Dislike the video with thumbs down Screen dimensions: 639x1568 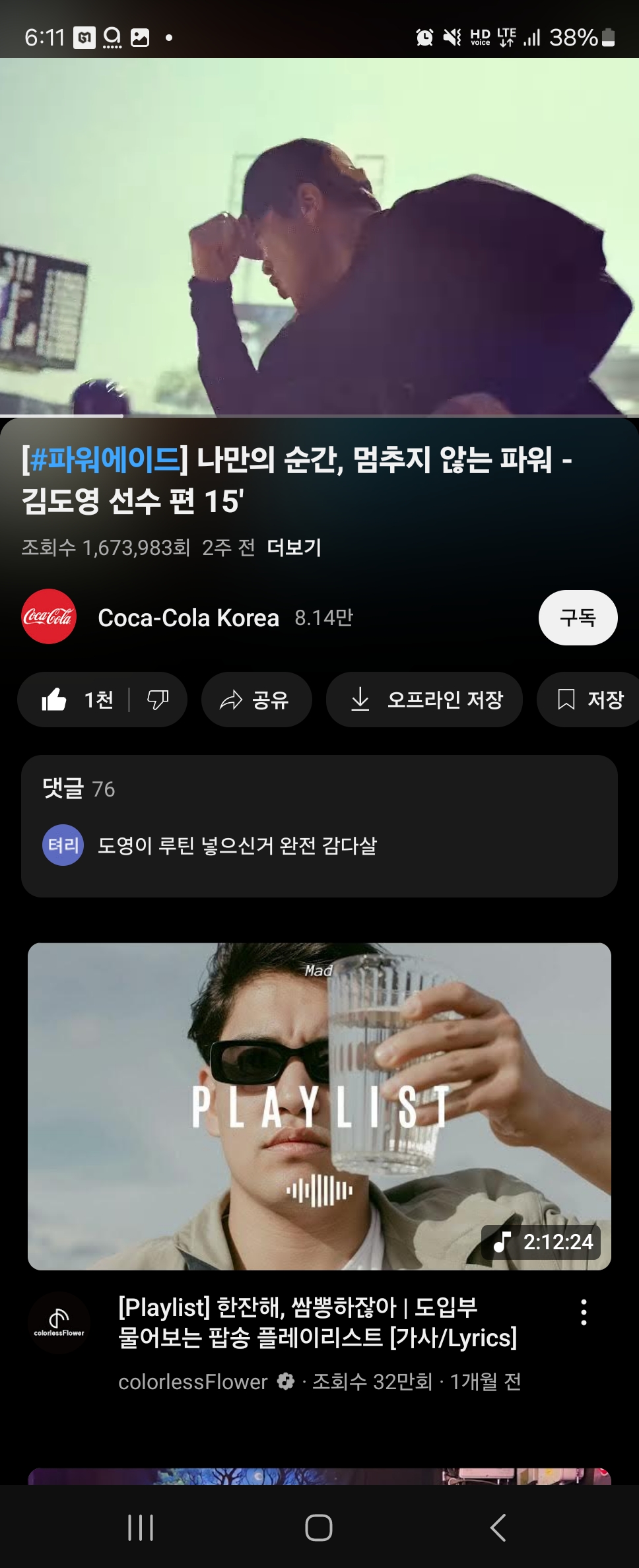point(157,700)
